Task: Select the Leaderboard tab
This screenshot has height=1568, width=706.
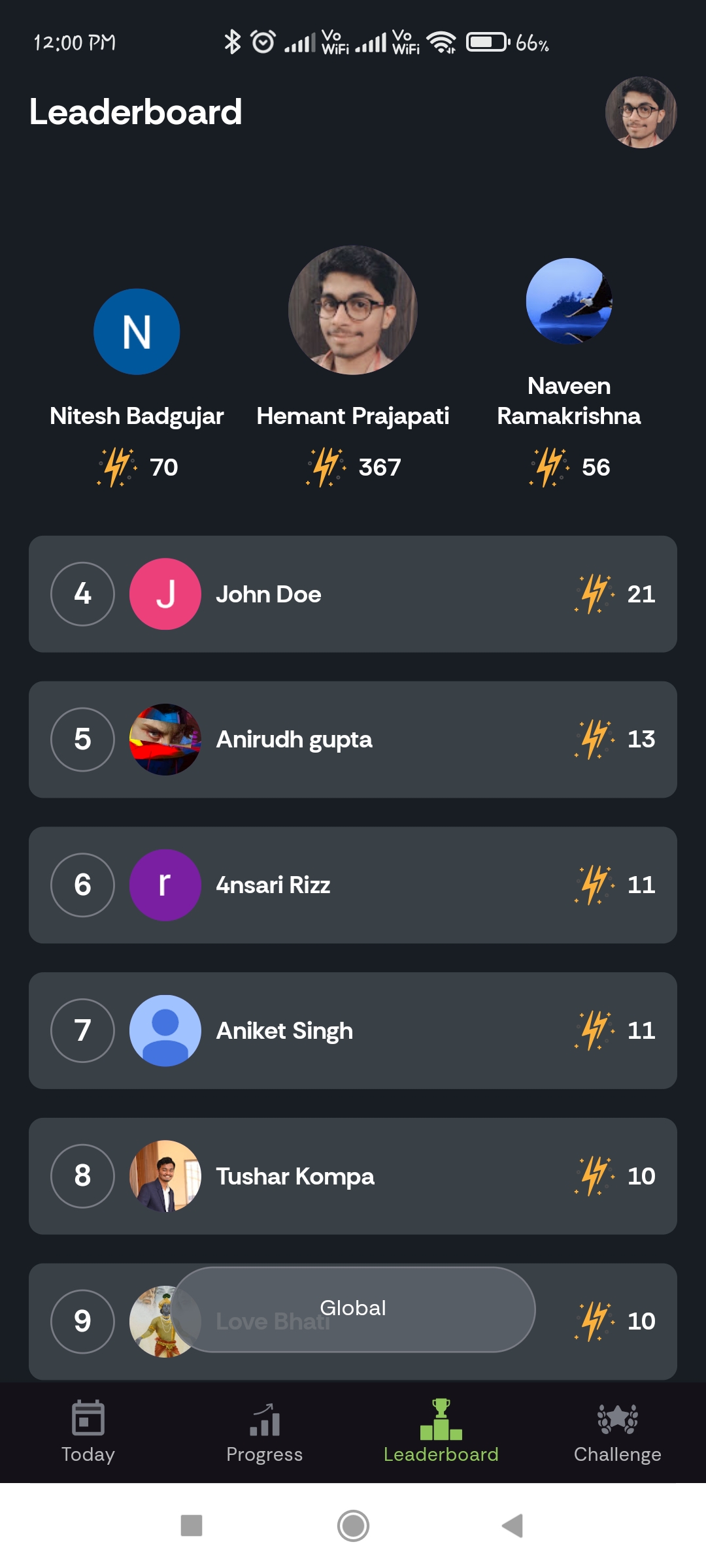Action: click(441, 1432)
